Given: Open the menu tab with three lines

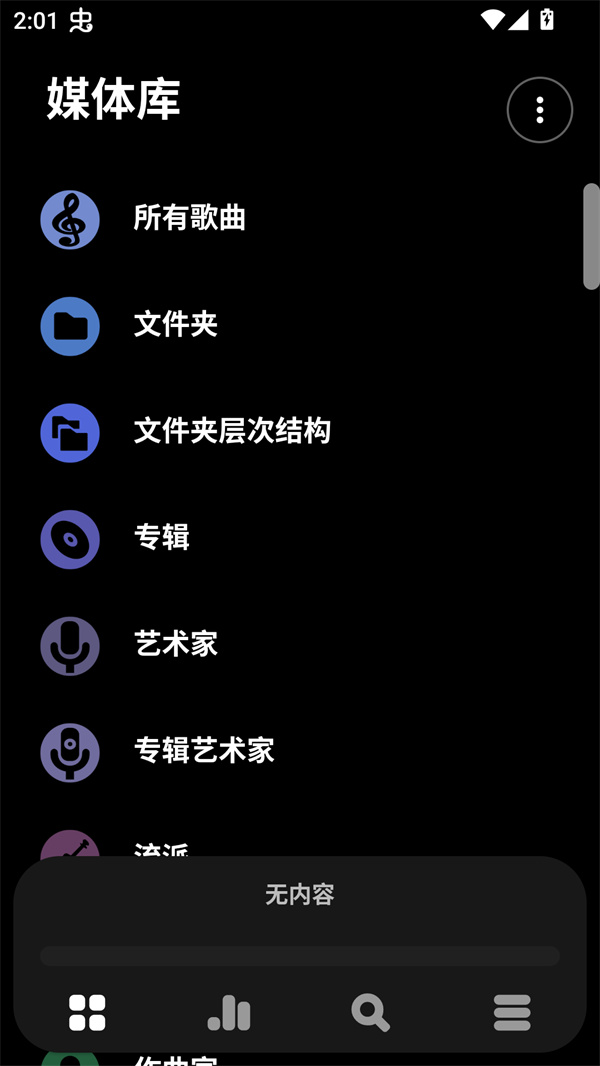Looking at the screenshot, I should click(x=512, y=1012).
